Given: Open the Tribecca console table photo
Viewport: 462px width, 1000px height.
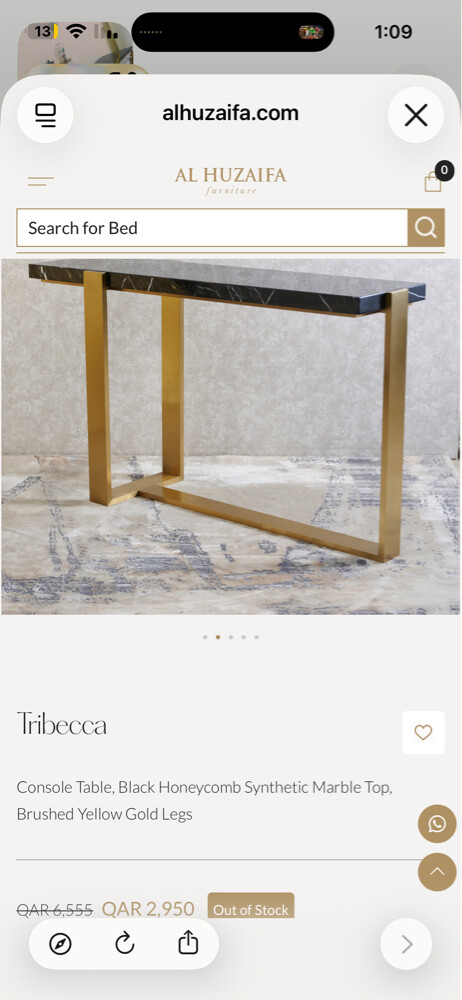Looking at the screenshot, I should [x=230, y=436].
